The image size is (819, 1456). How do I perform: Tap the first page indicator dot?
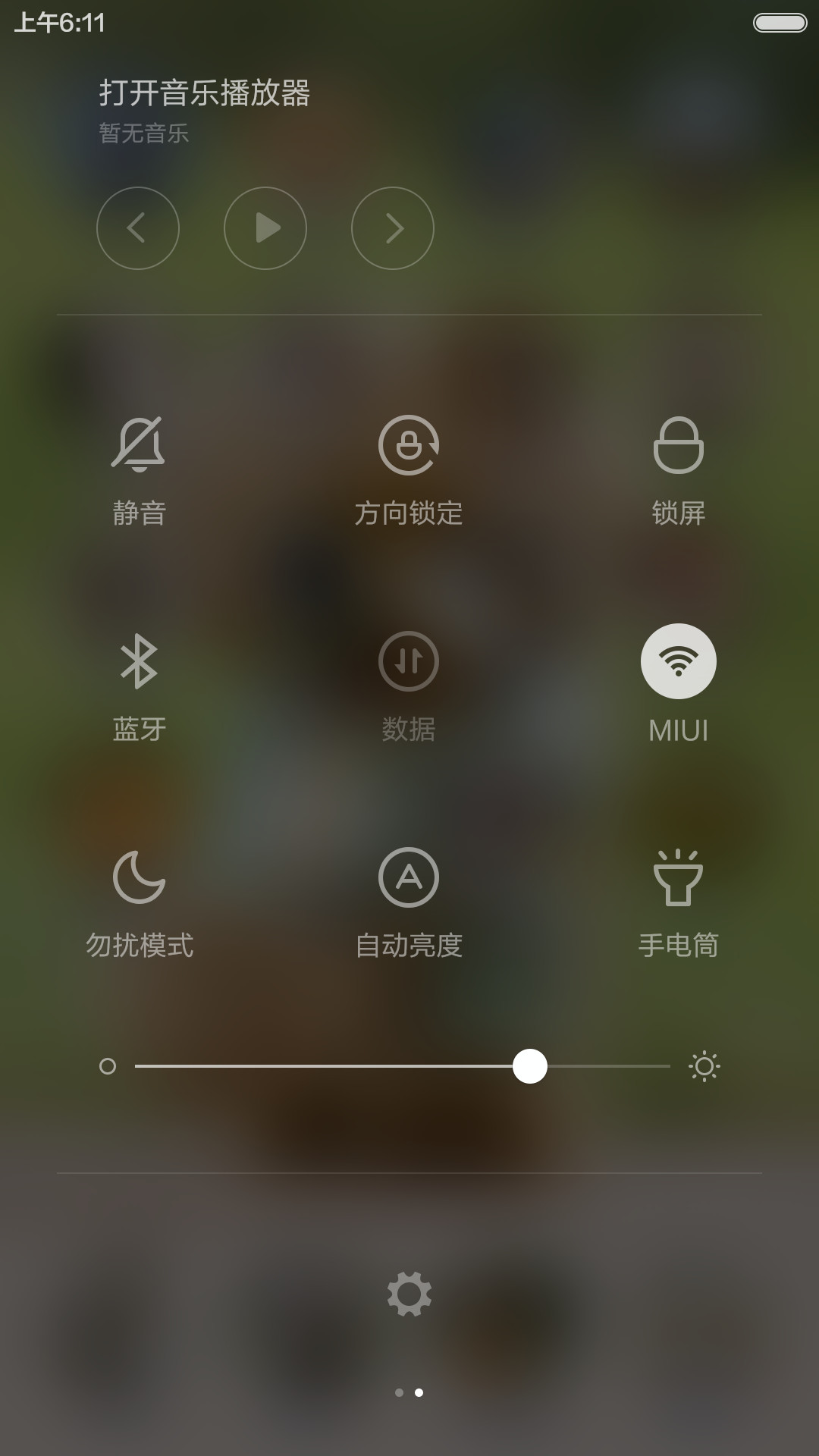pos(400,1392)
